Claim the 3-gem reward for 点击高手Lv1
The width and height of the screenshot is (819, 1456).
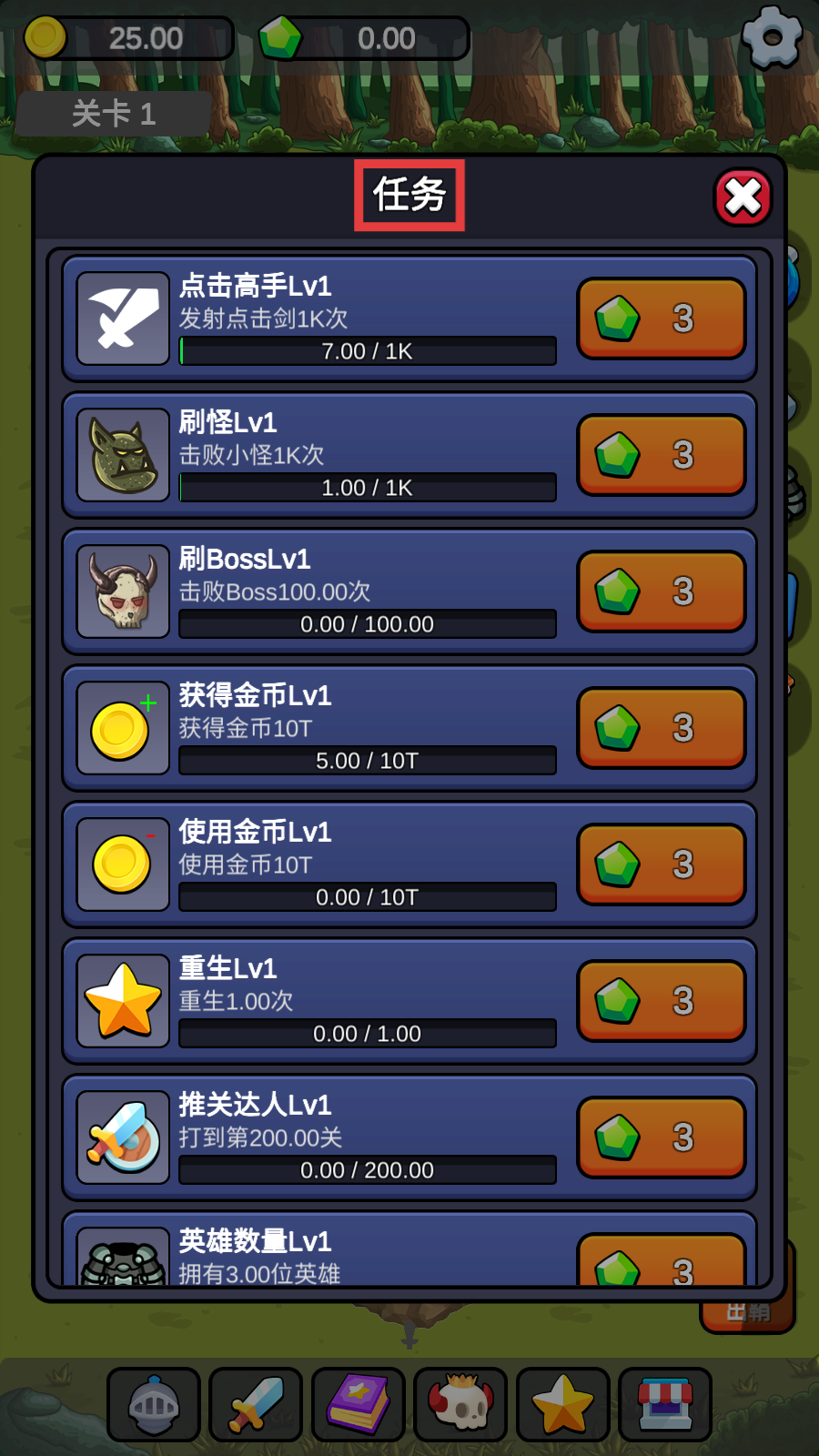pyautogui.click(x=662, y=318)
